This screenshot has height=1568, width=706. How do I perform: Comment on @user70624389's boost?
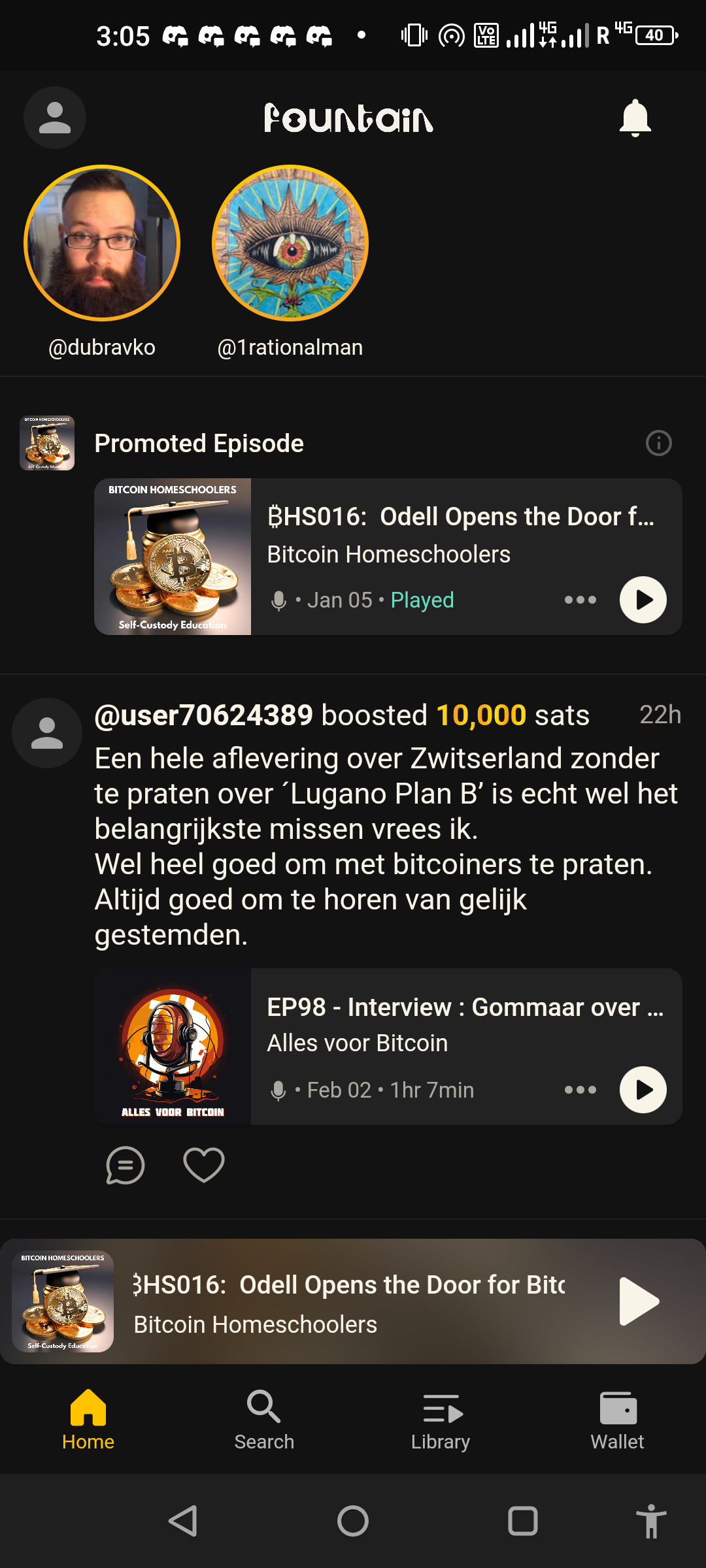coord(125,1166)
